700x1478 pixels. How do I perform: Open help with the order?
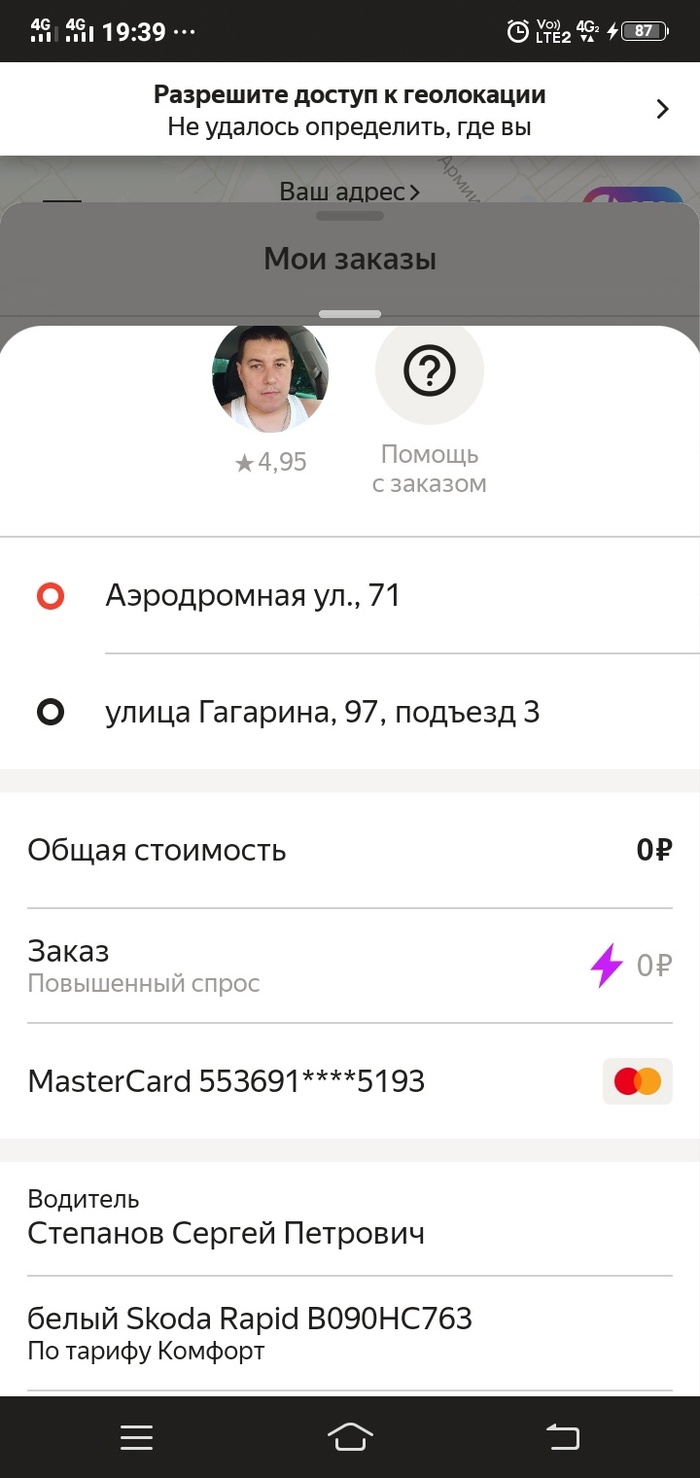pyautogui.click(x=430, y=372)
